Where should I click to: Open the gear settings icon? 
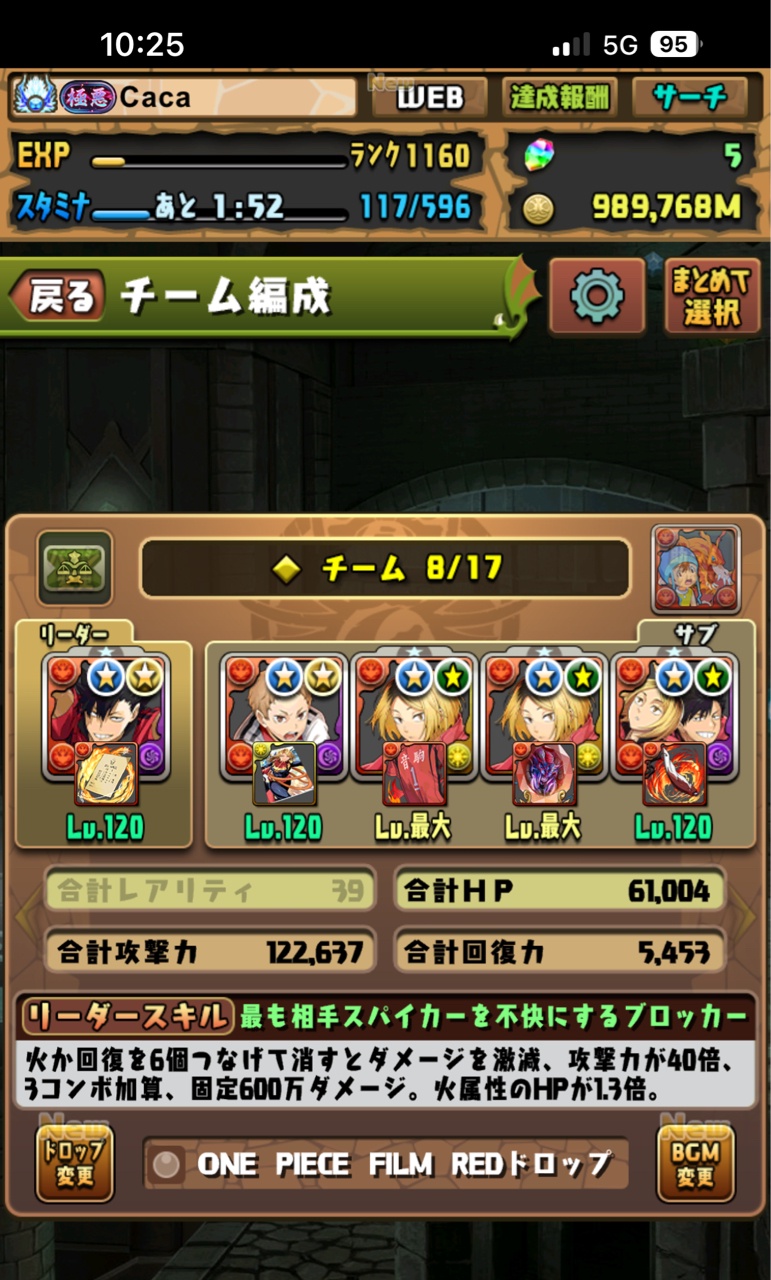596,297
